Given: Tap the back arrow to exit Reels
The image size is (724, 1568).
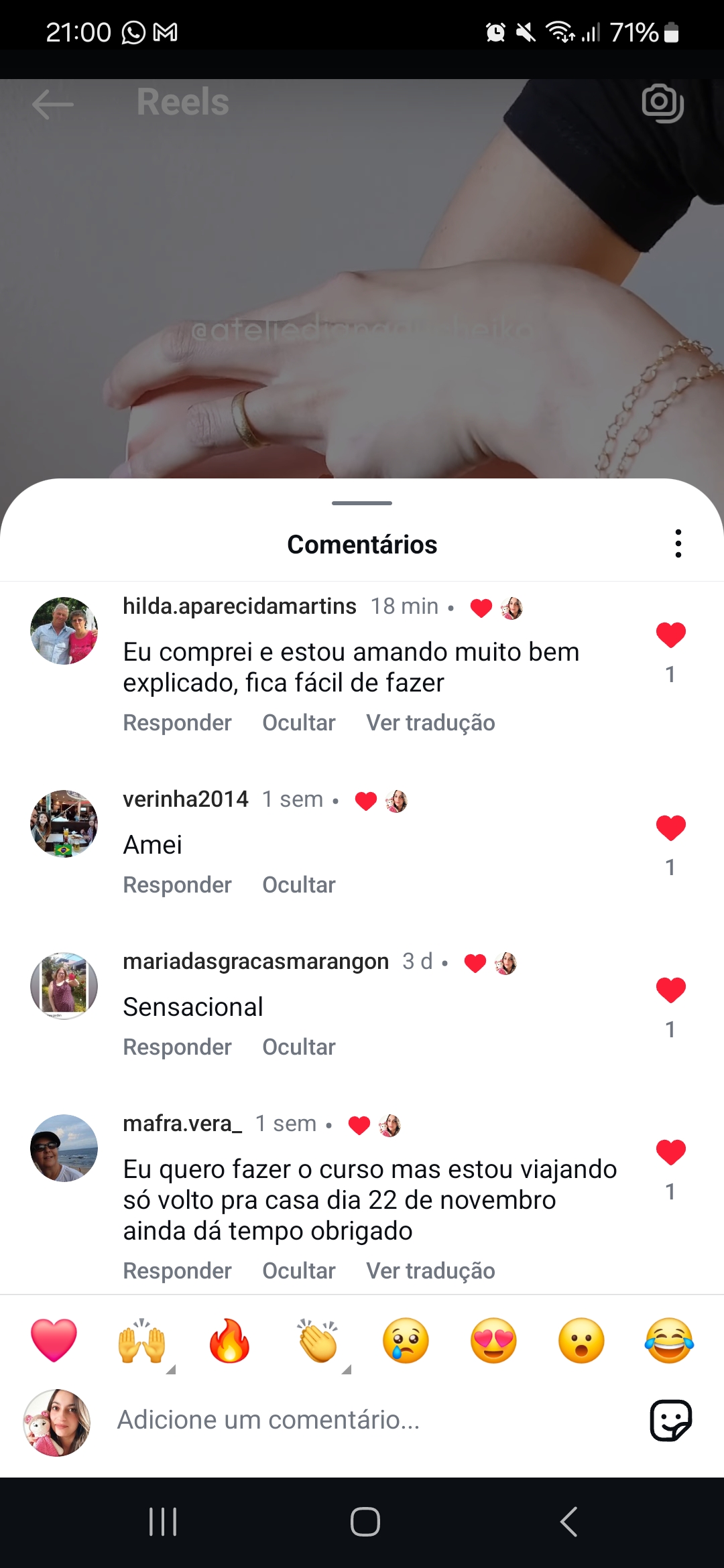Looking at the screenshot, I should click(x=52, y=105).
